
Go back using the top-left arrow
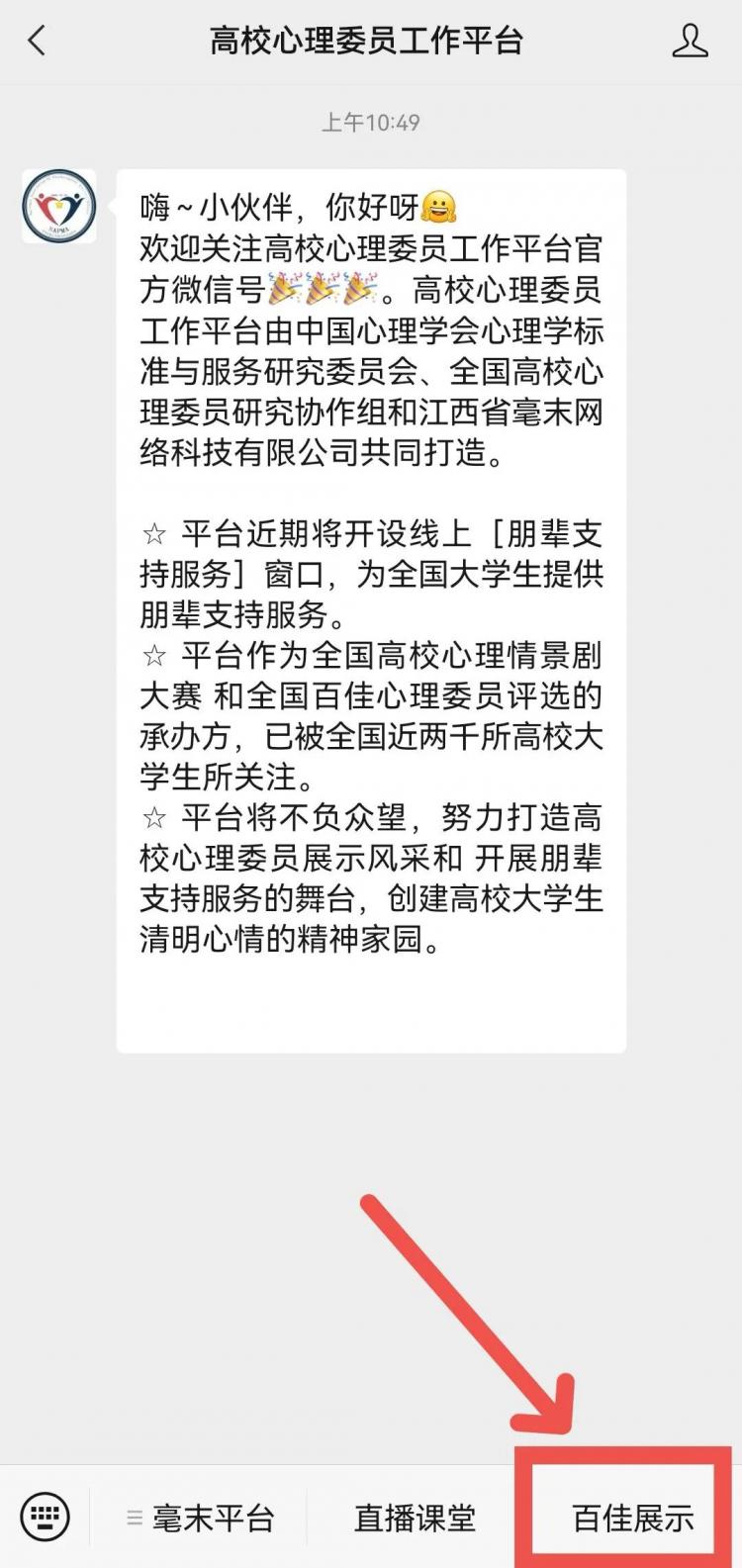38,42
